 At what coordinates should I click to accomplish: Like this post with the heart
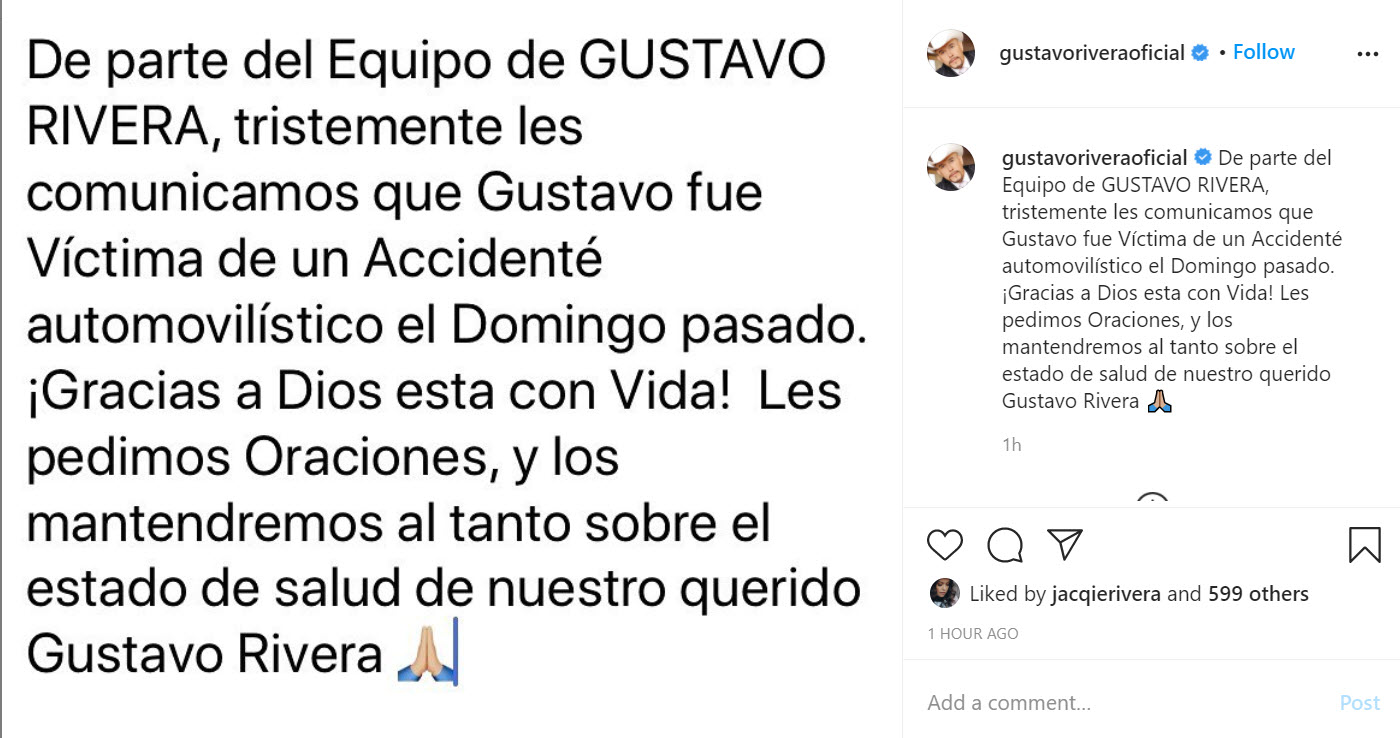(x=945, y=545)
